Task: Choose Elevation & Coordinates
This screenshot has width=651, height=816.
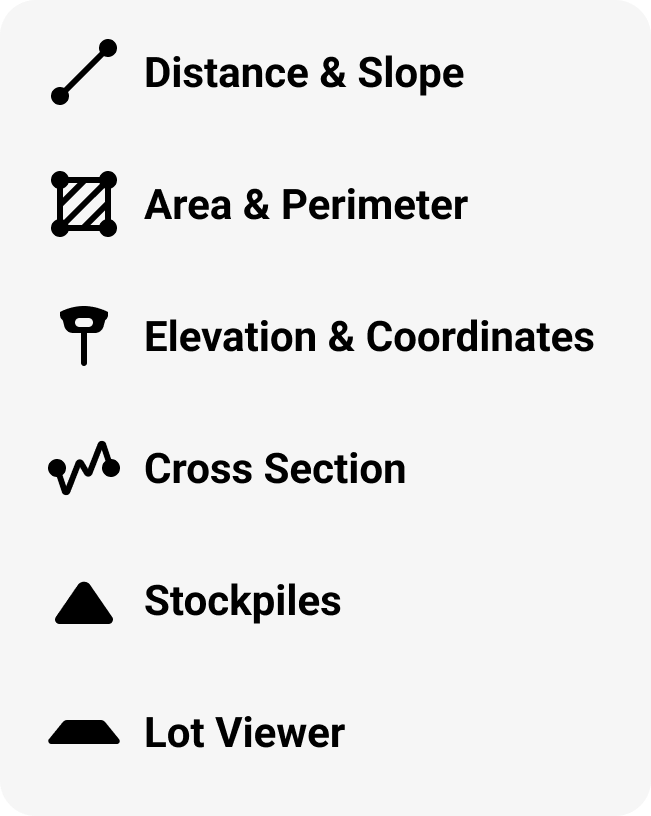Action: pyautogui.click(x=368, y=337)
